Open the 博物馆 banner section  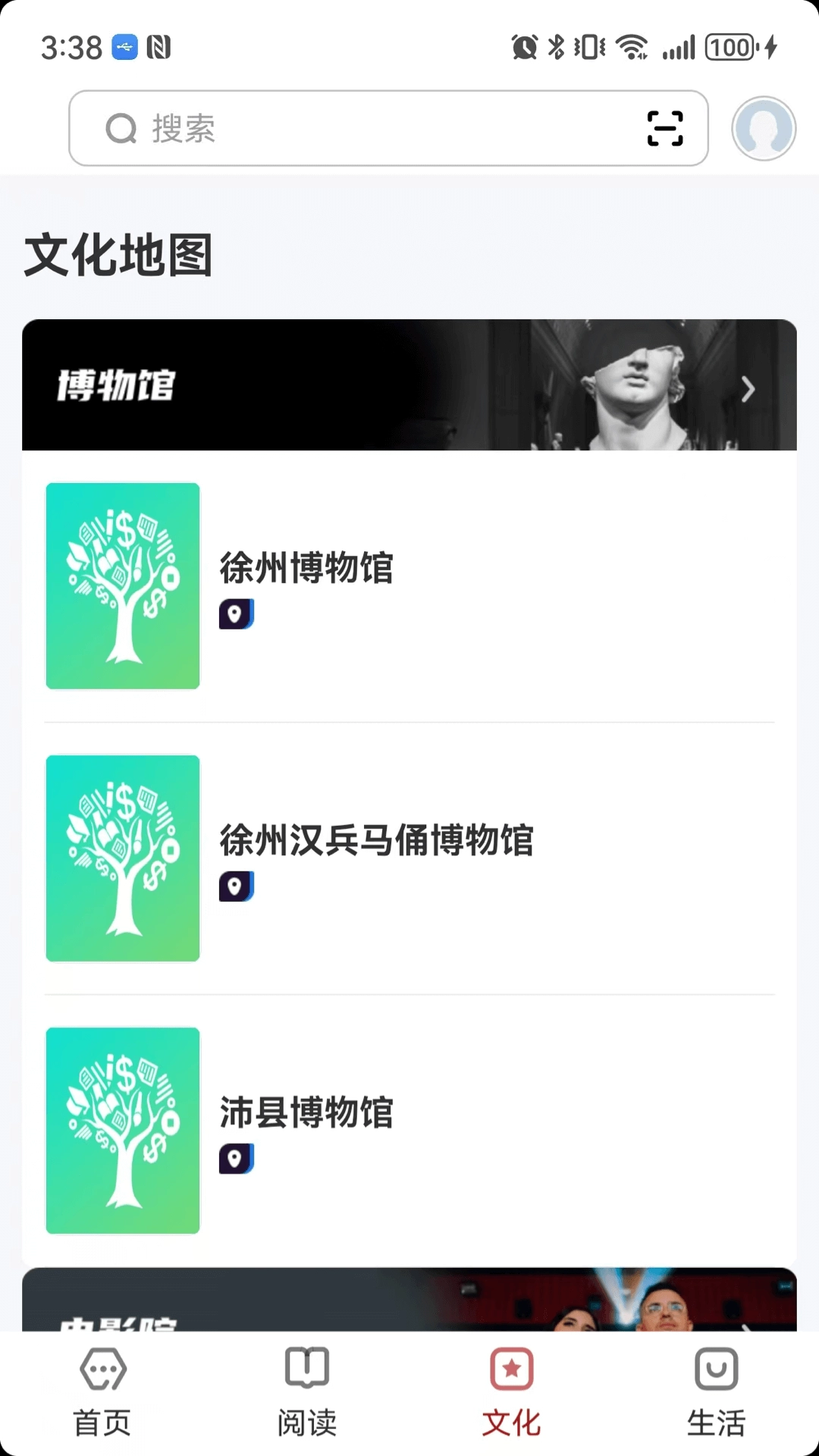pyautogui.click(x=409, y=385)
